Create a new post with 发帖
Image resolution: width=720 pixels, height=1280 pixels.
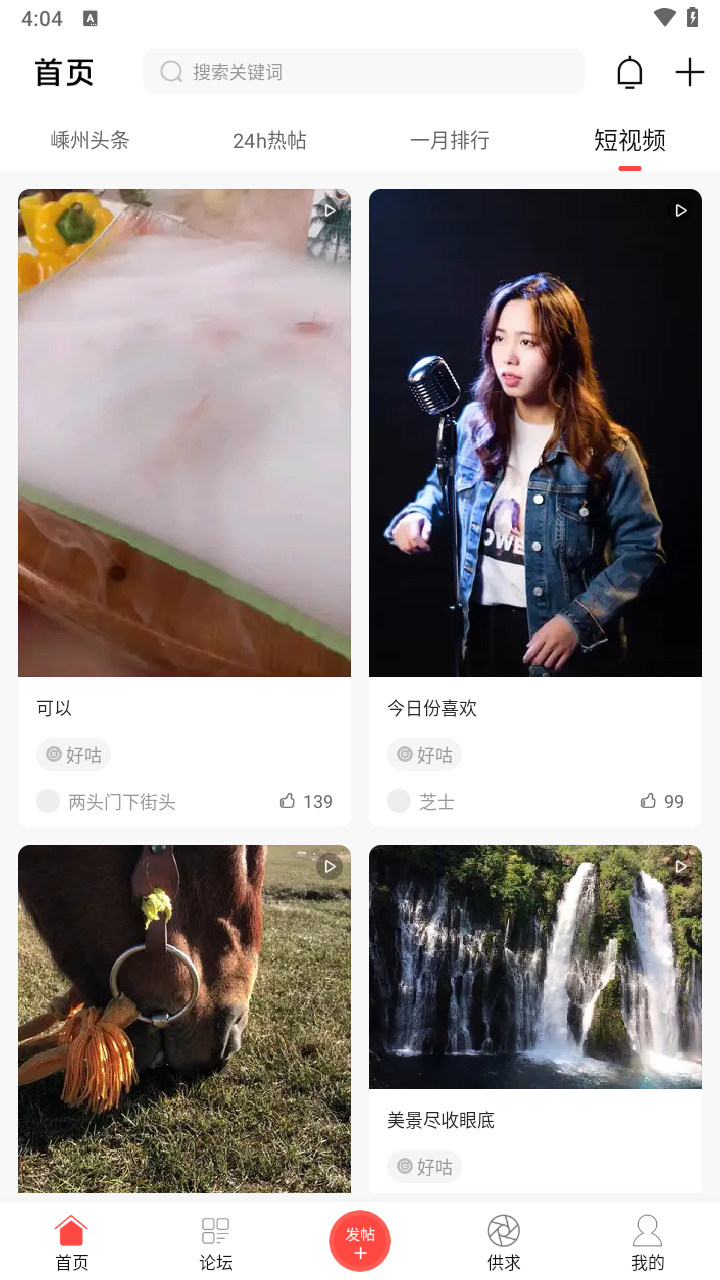360,1241
